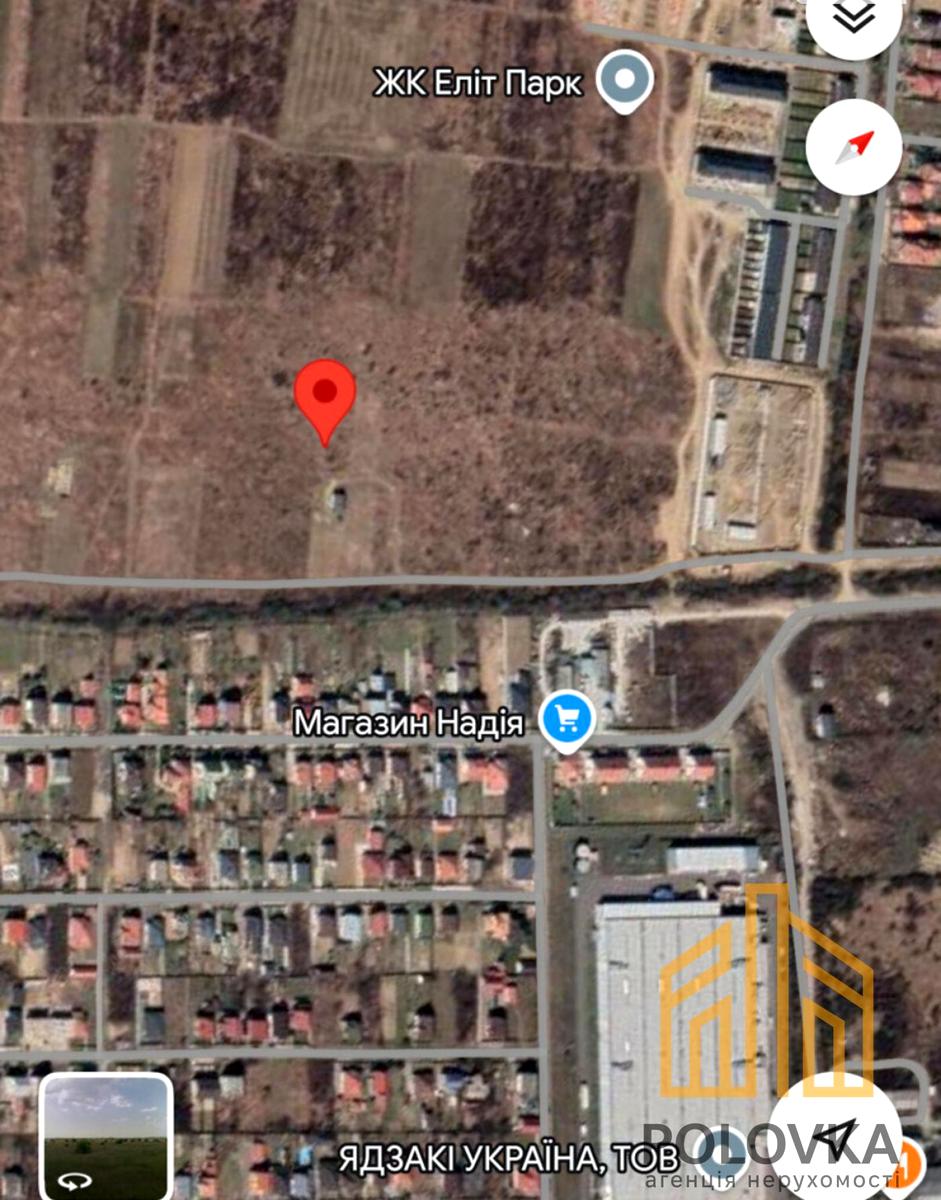Open the Street View preview thumbnail
941x1200 pixels.
point(107,1136)
